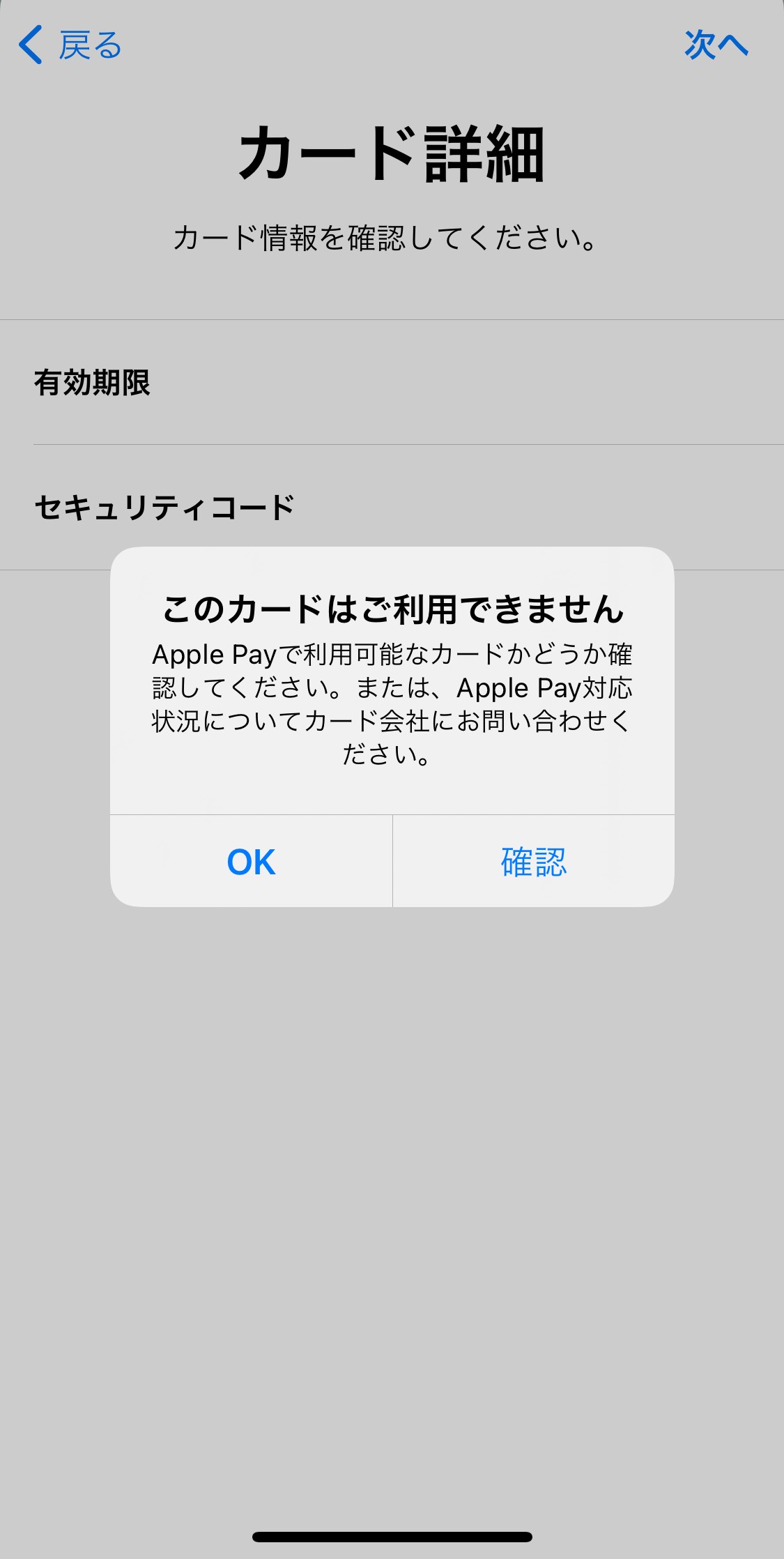Dismiss the alert with OK

[251, 862]
